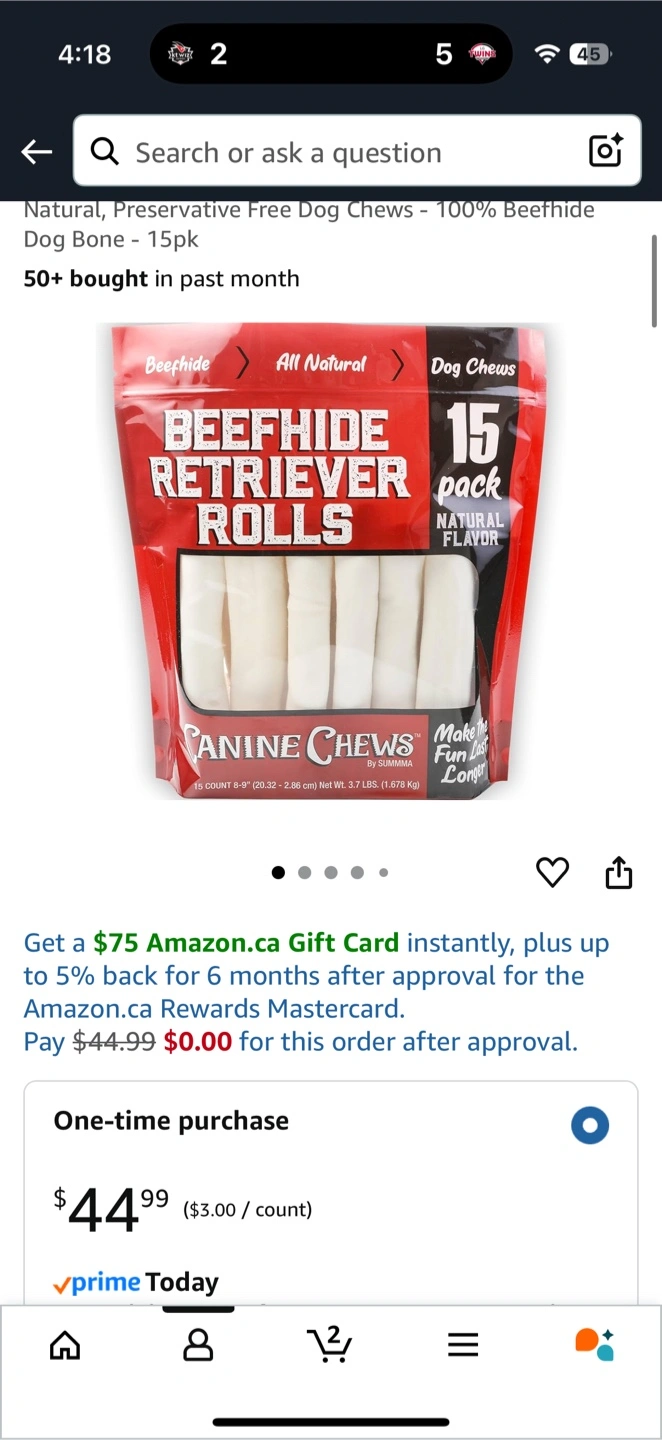
Task: Open the Amazon.ca Rewards Mastercard gift card offer
Action: point(317,992)
